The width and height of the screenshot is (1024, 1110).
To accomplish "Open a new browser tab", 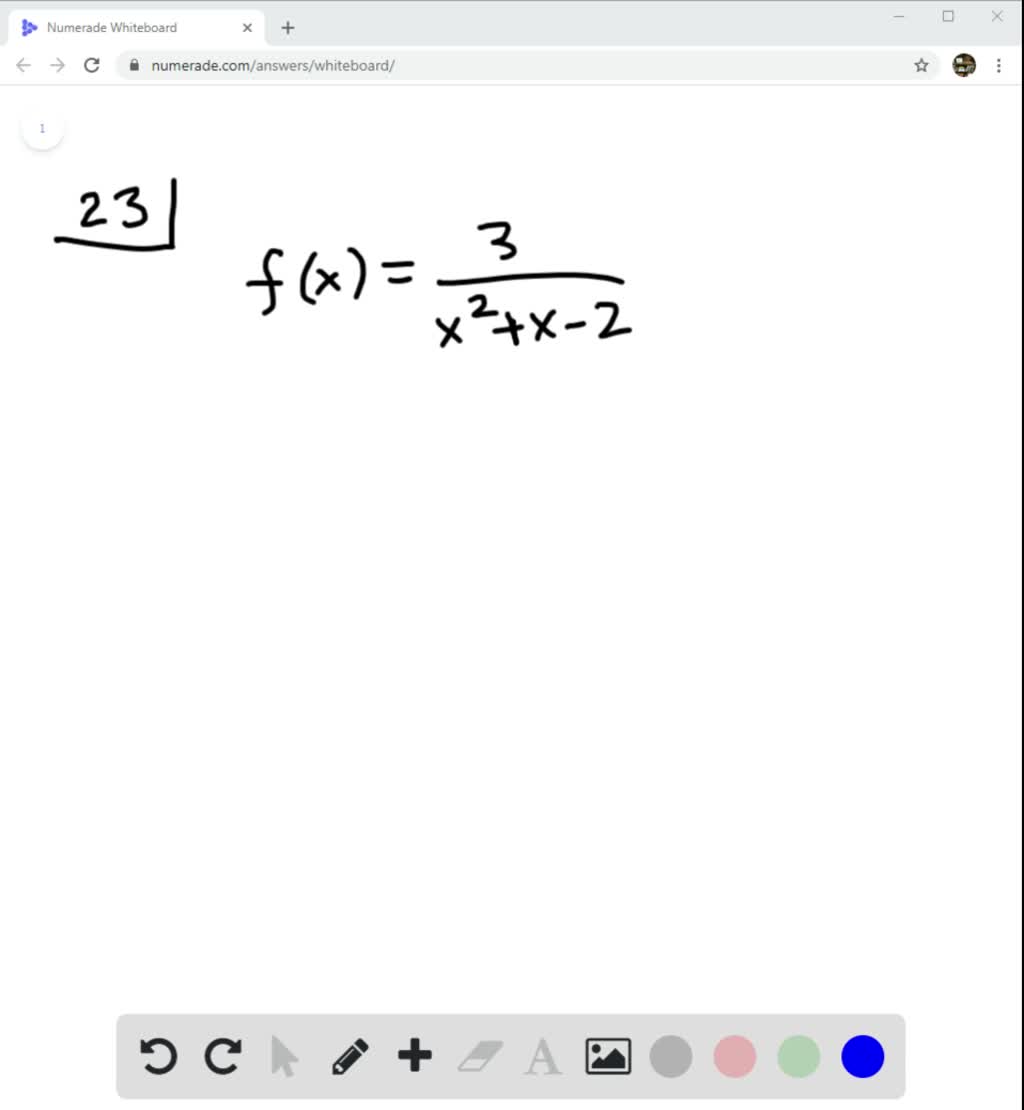I will 287,27.
